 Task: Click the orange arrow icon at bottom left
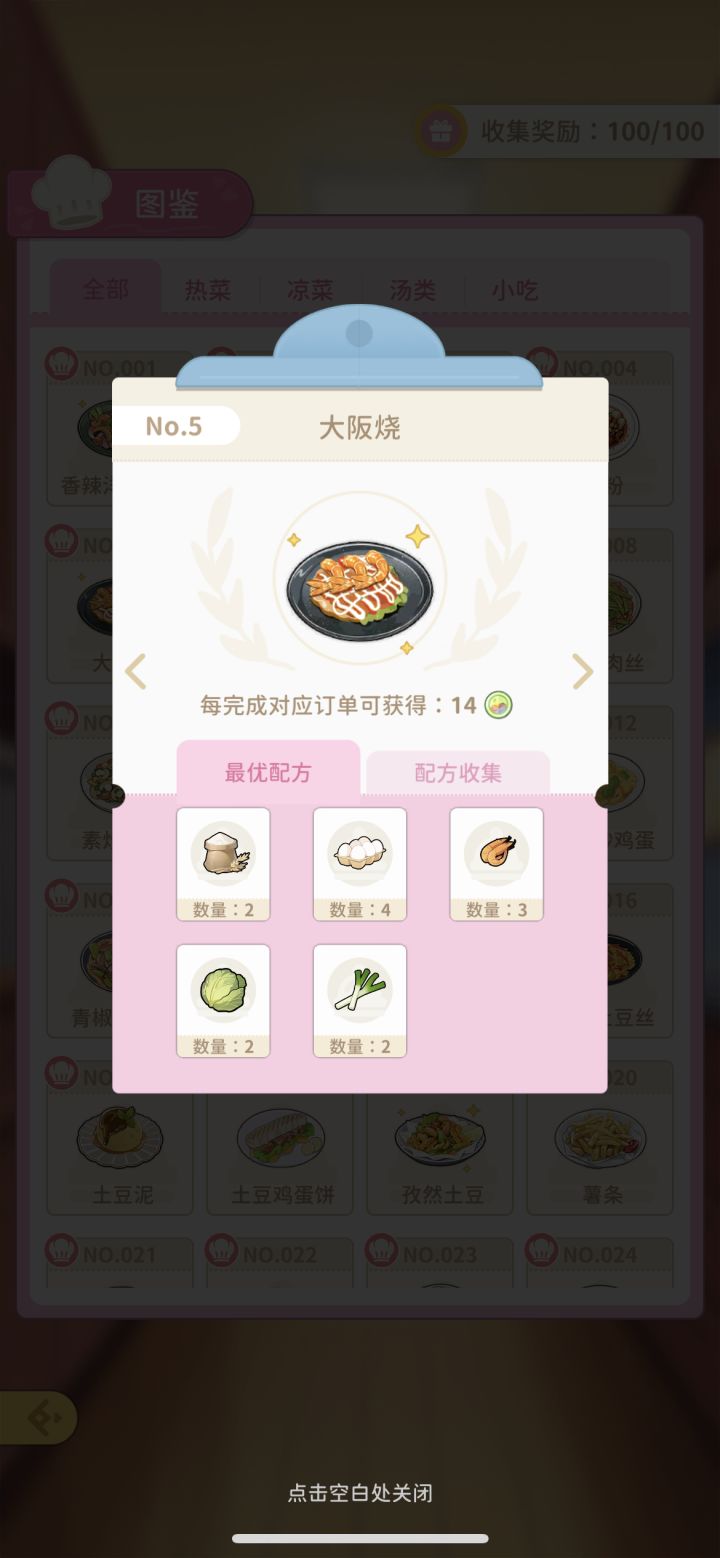tap(42, 1416)
